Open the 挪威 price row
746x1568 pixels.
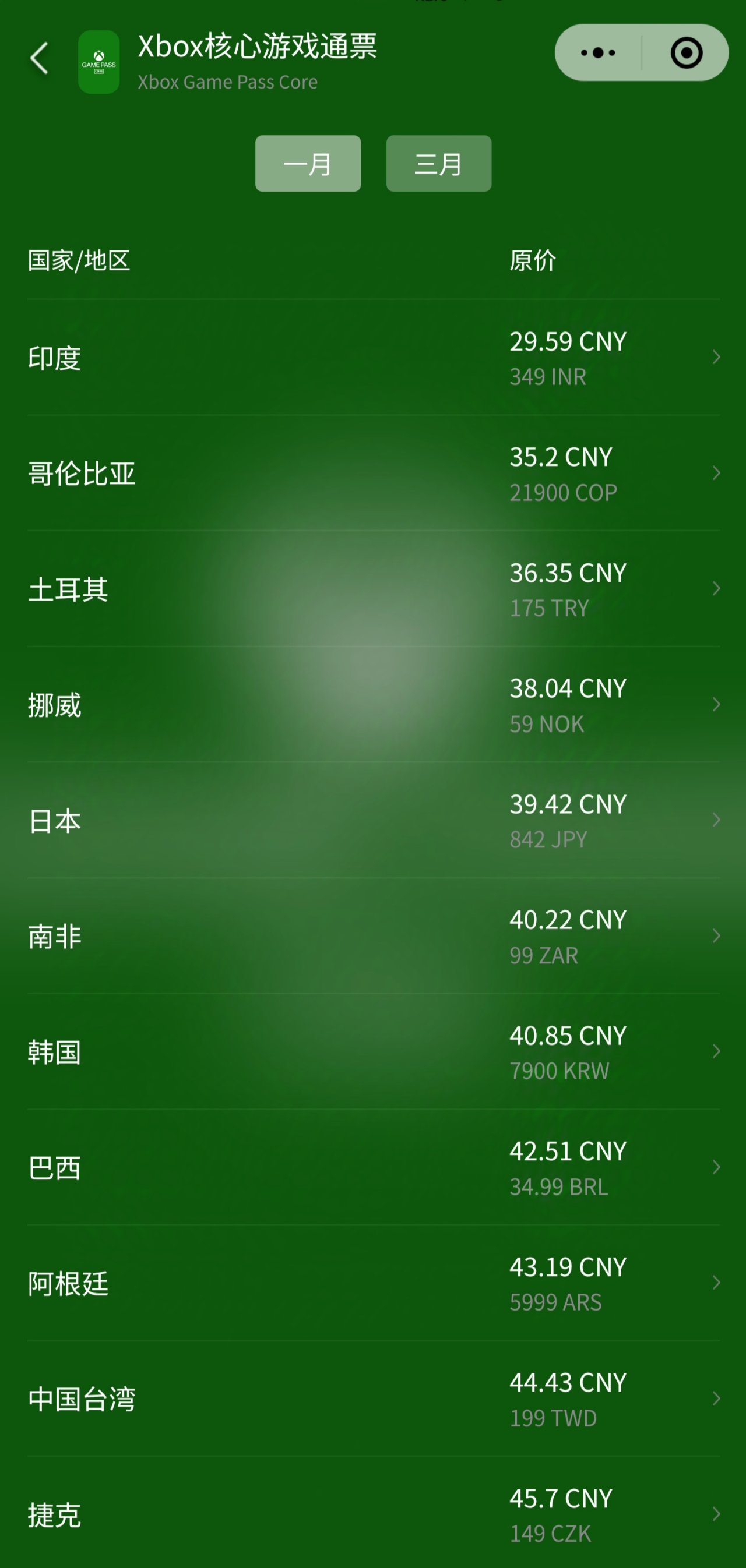point(372,704)
